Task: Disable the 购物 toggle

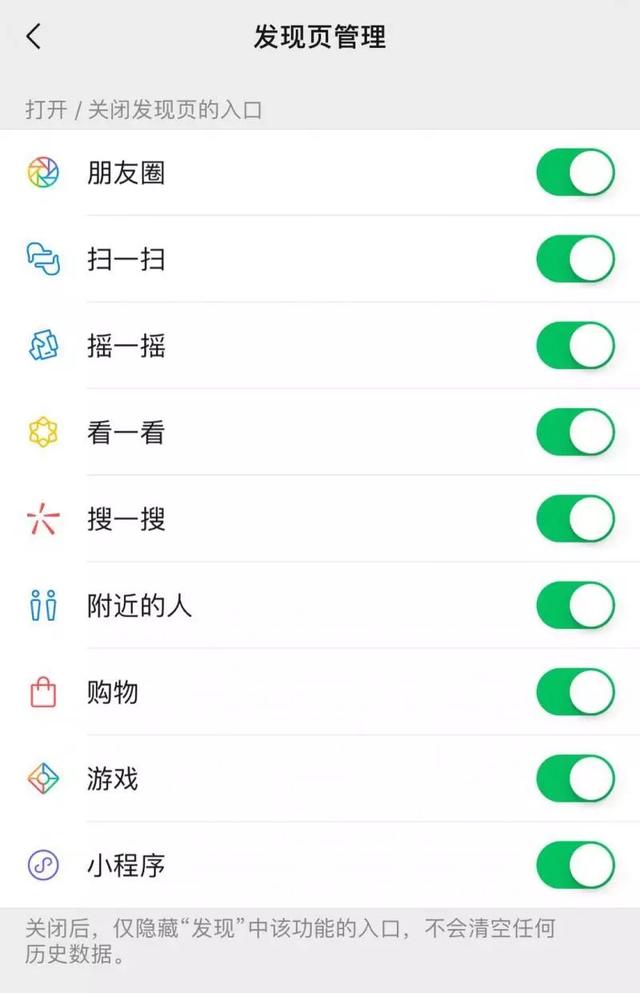Action: [575, 692]
